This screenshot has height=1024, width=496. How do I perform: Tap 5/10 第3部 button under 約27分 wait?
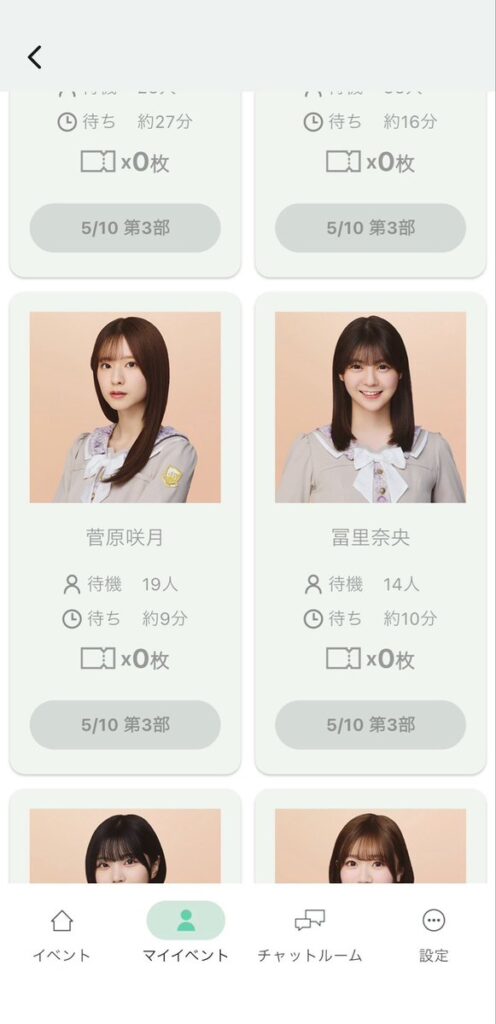125,228
